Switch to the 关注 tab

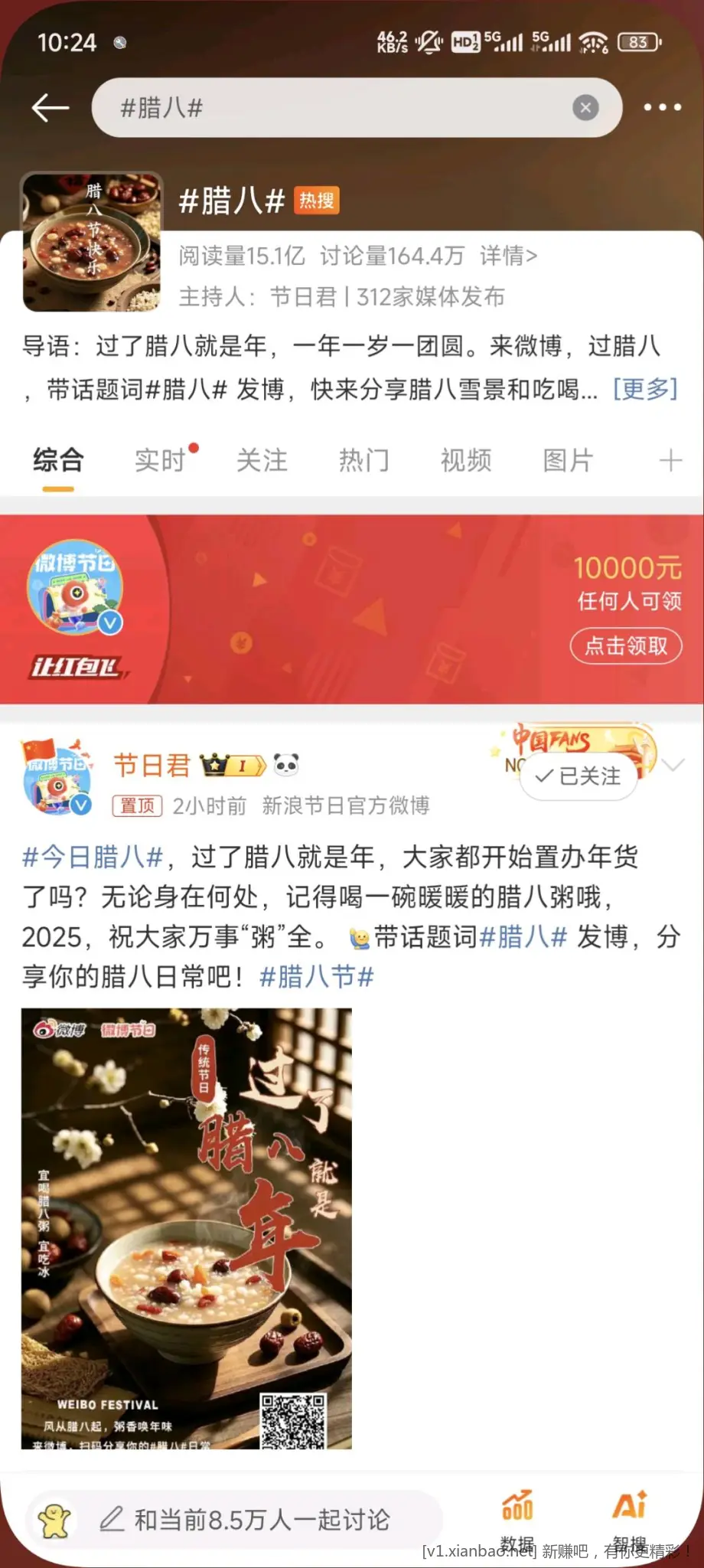tap(262, 460)
